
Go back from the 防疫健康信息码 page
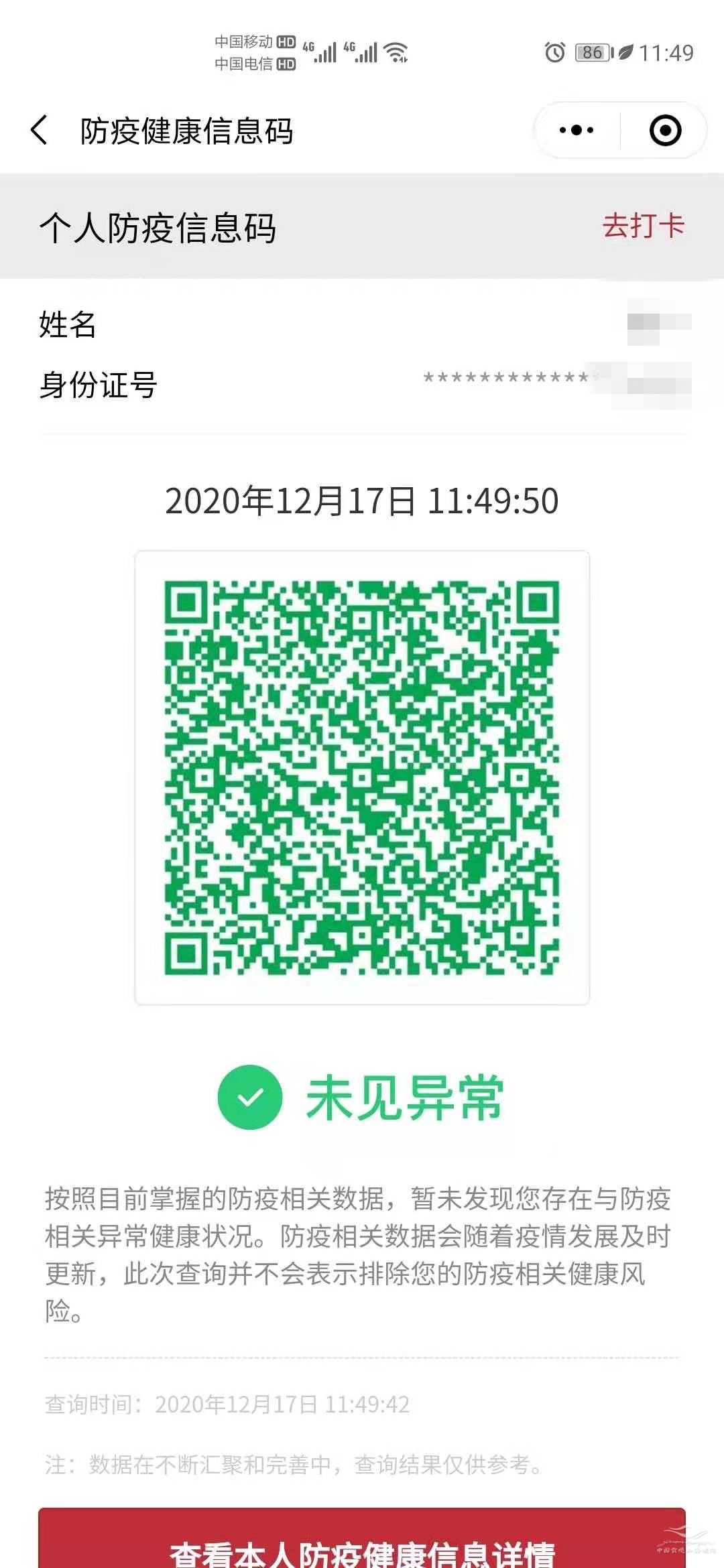[x=40, y=130]
